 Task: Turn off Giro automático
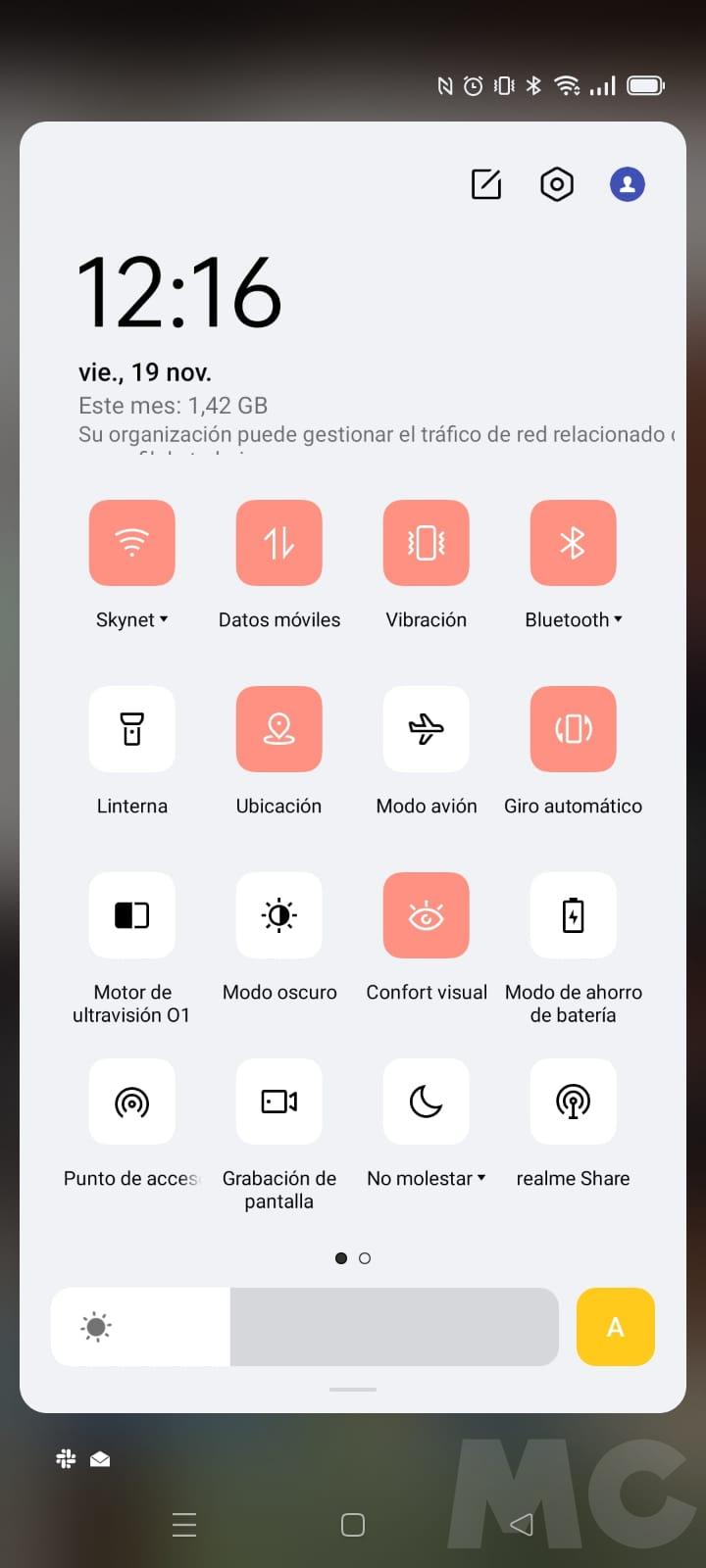[574, 729]
